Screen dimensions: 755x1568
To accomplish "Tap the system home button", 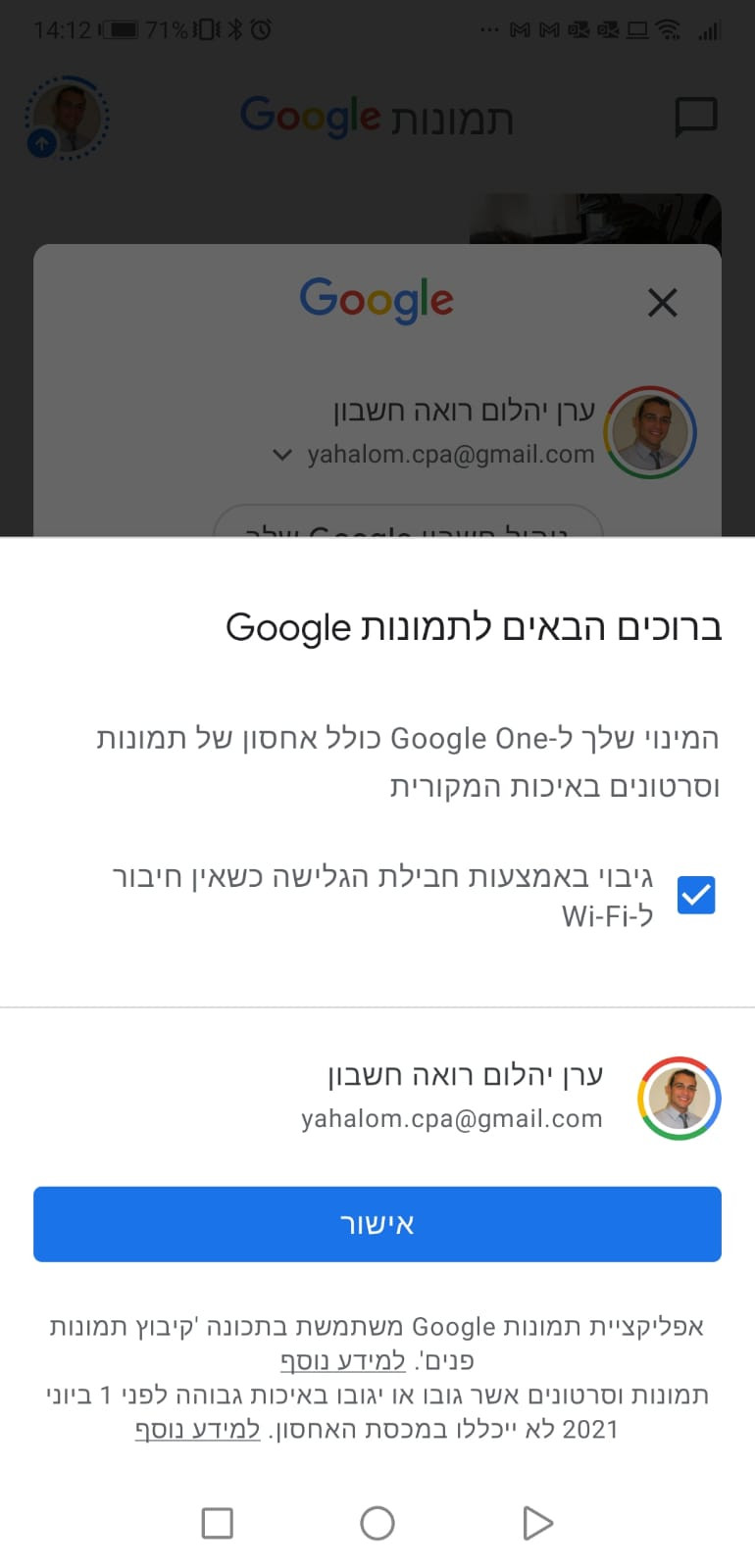I will pos(377,1523).
